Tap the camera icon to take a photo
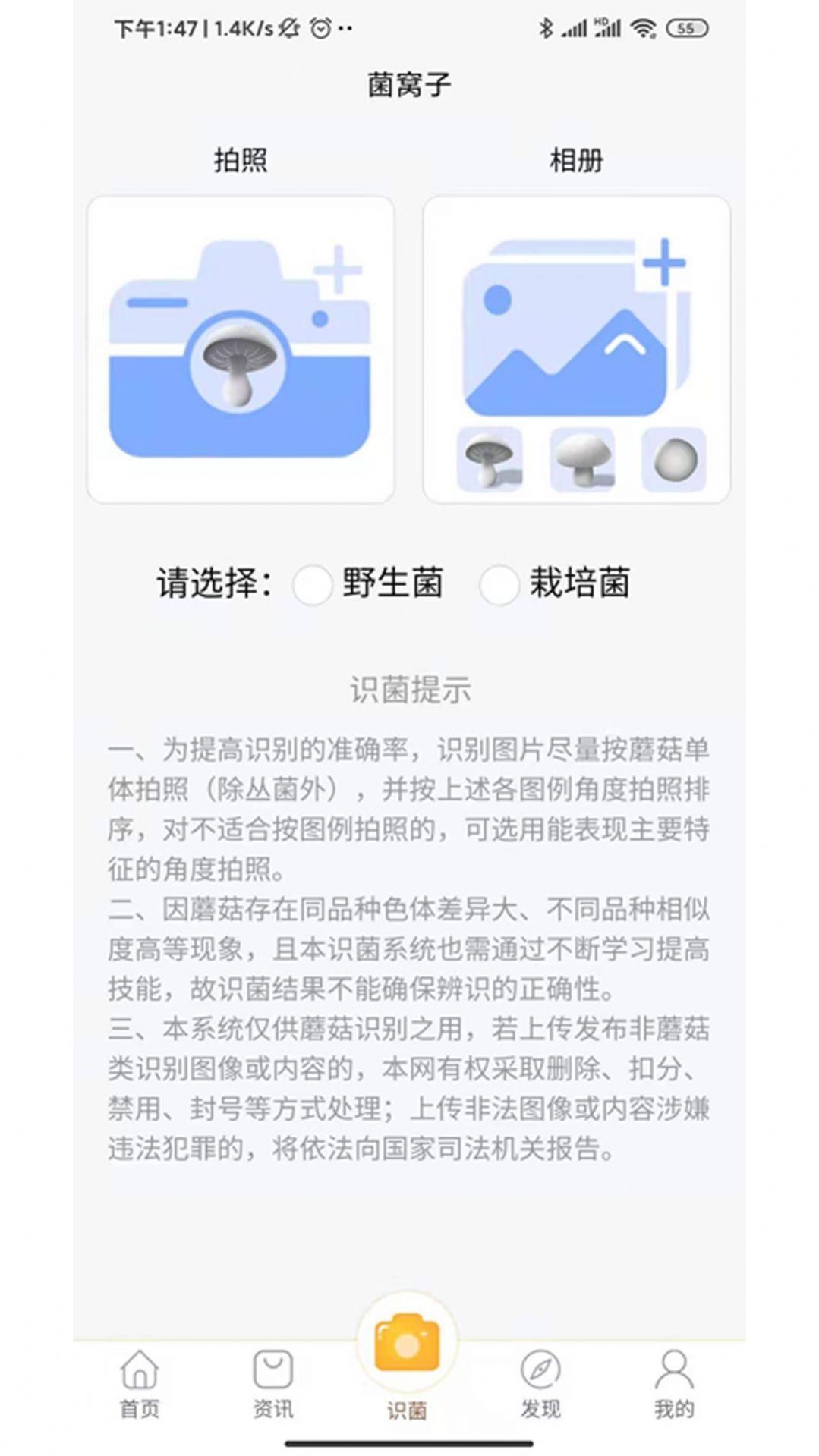This screenshot has width=819, height=1456. [x=241, y=346]
